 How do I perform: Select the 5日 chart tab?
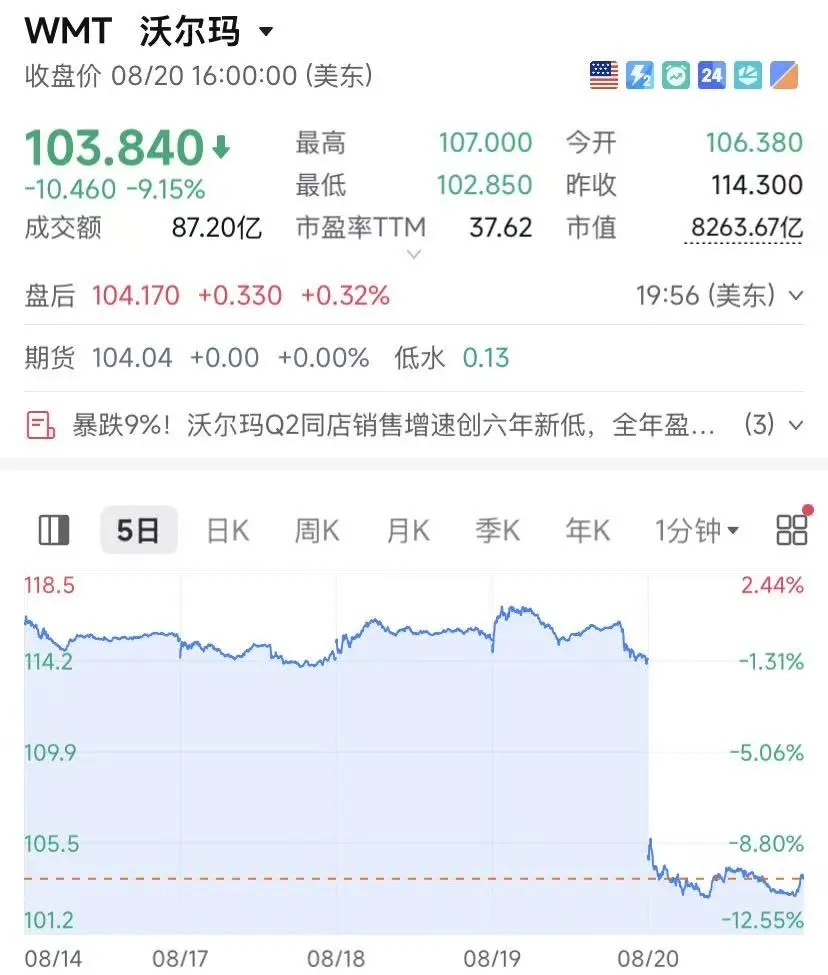point(139,530)
